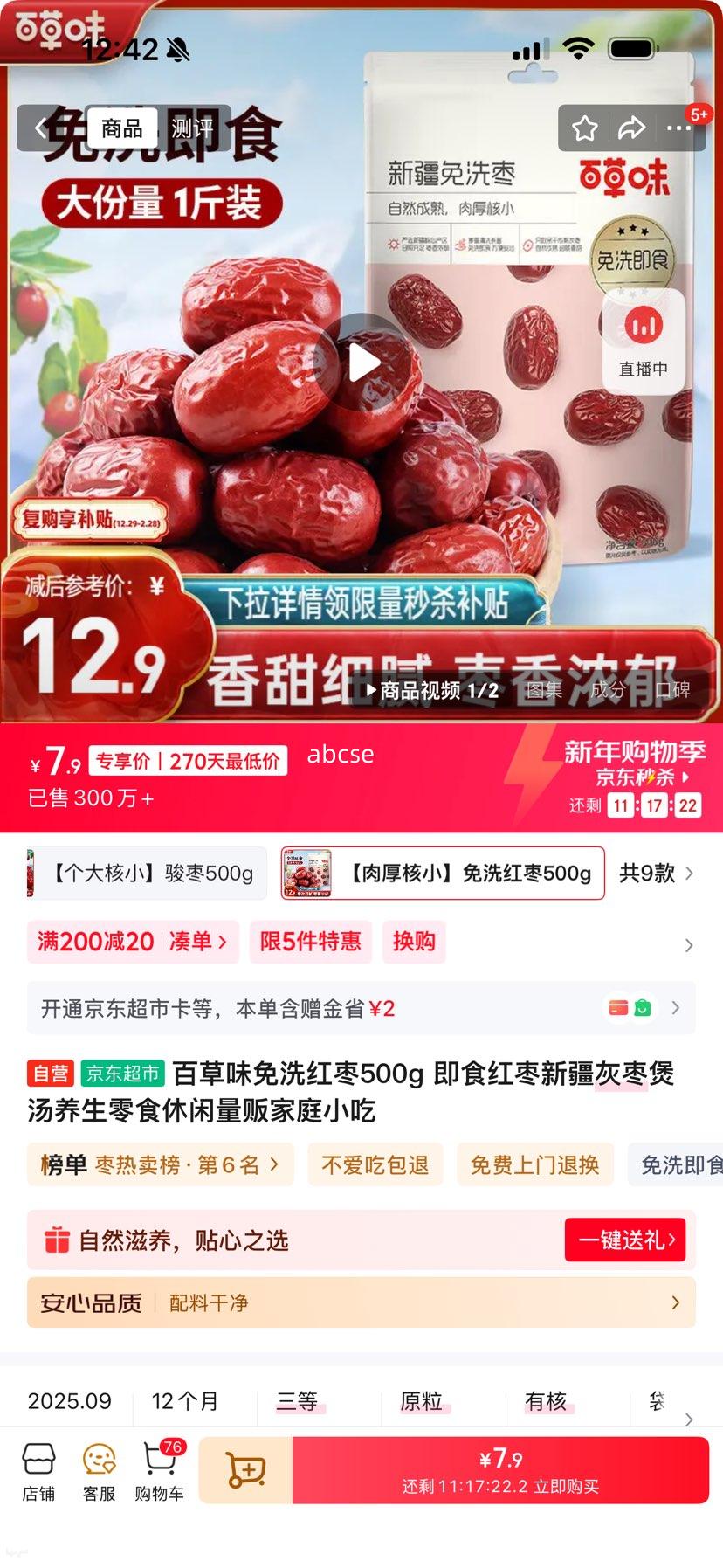Open sharing options via the share icon

[631, 128]
